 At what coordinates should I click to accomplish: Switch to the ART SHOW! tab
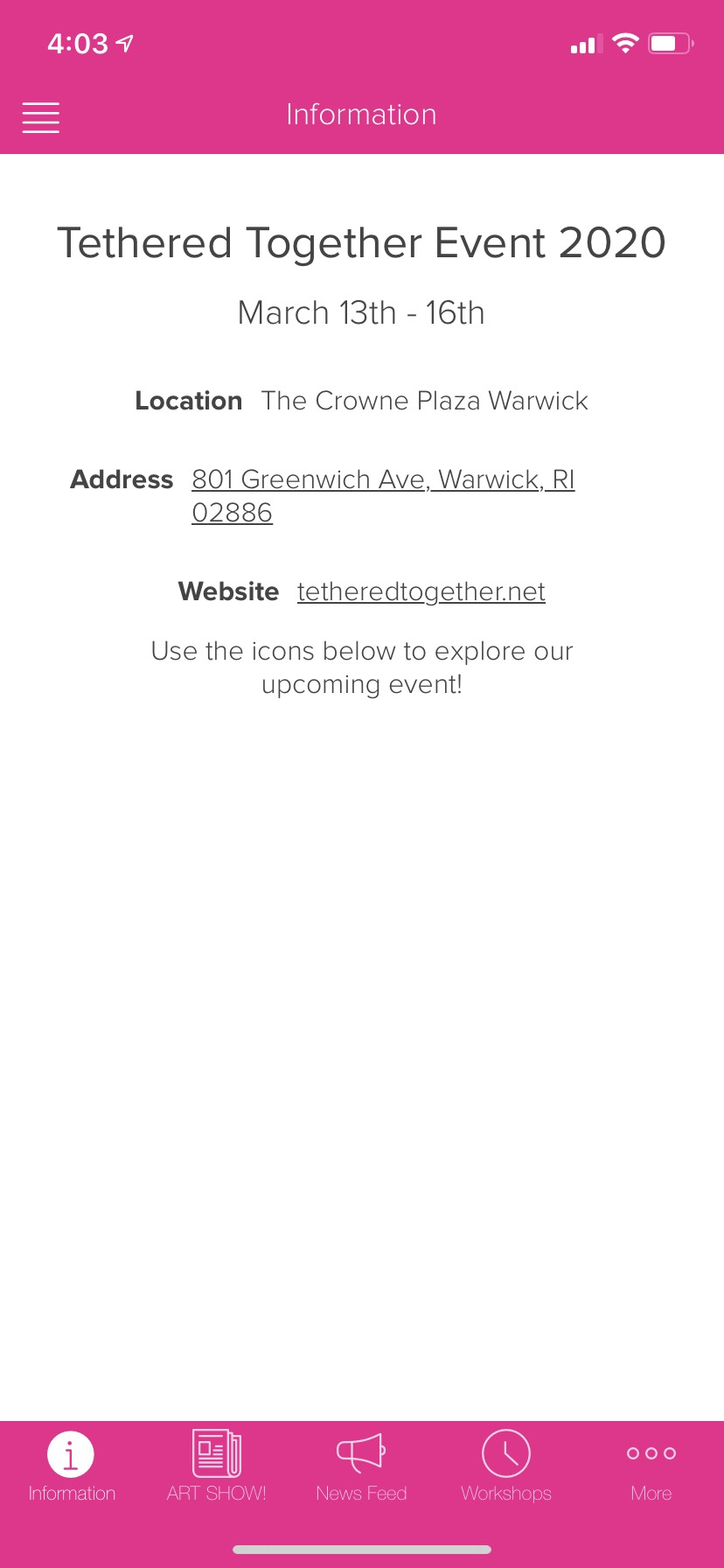point(217,1467)
